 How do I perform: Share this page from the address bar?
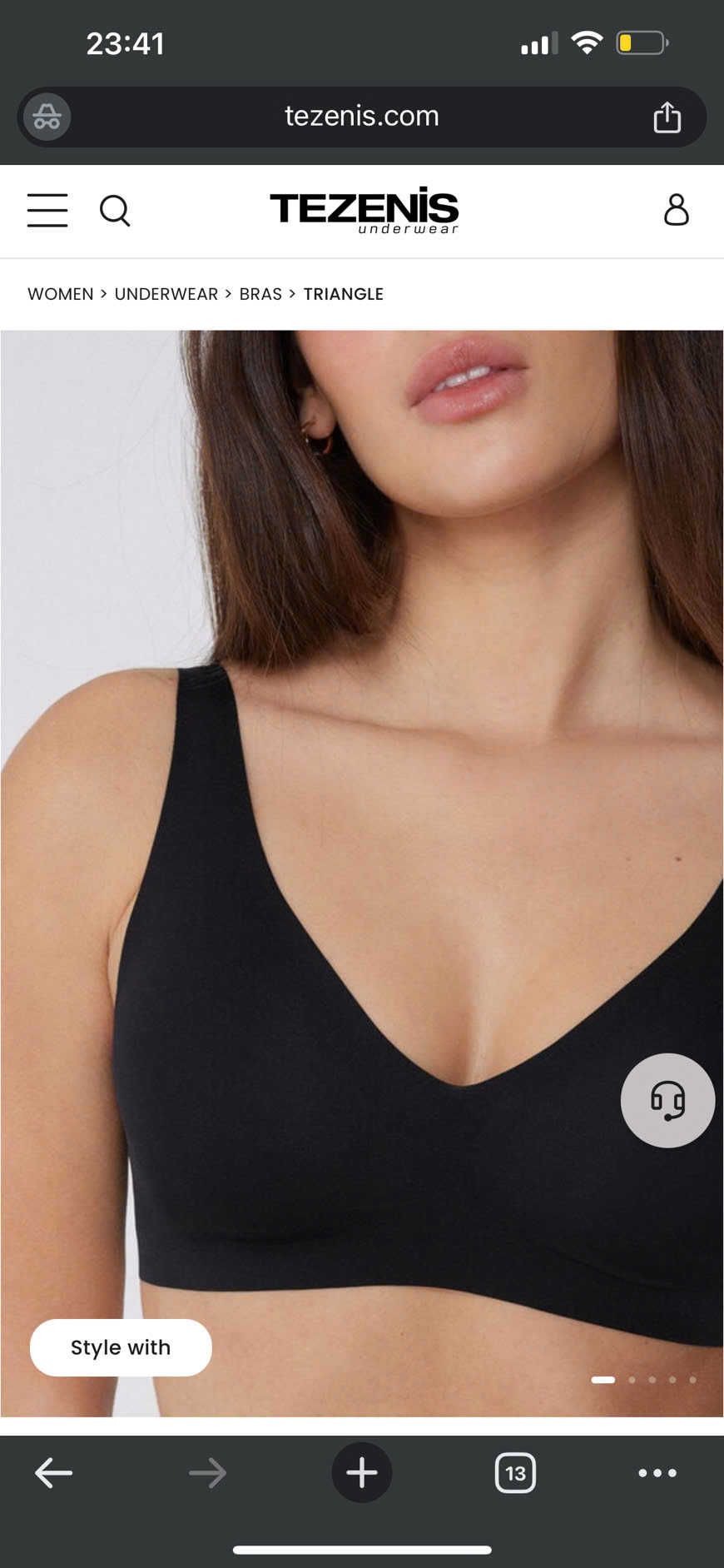667,117
